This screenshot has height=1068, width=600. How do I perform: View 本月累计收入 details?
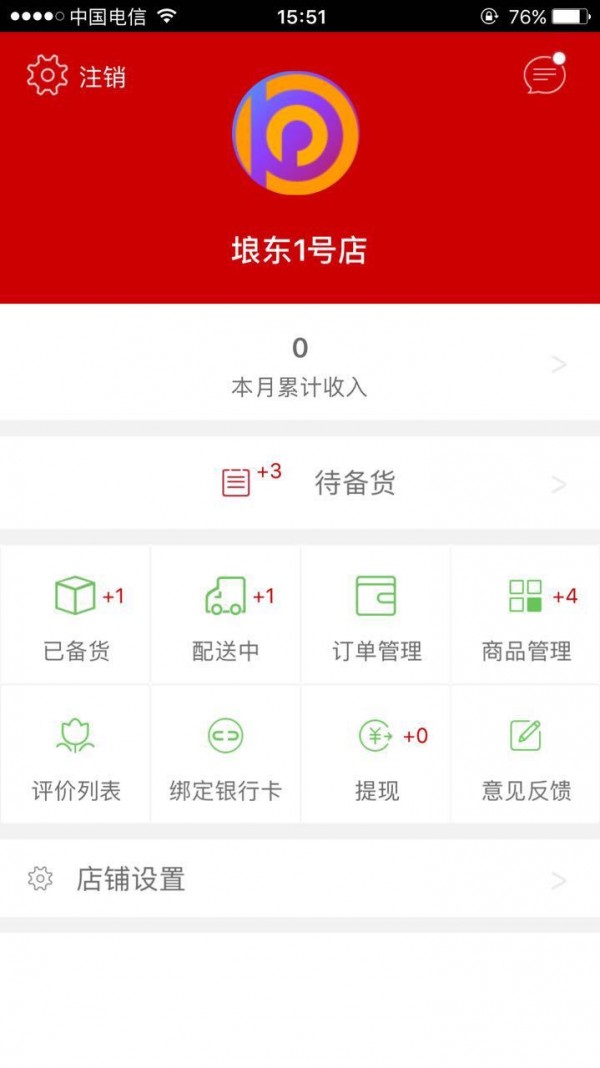click(300, 364)
